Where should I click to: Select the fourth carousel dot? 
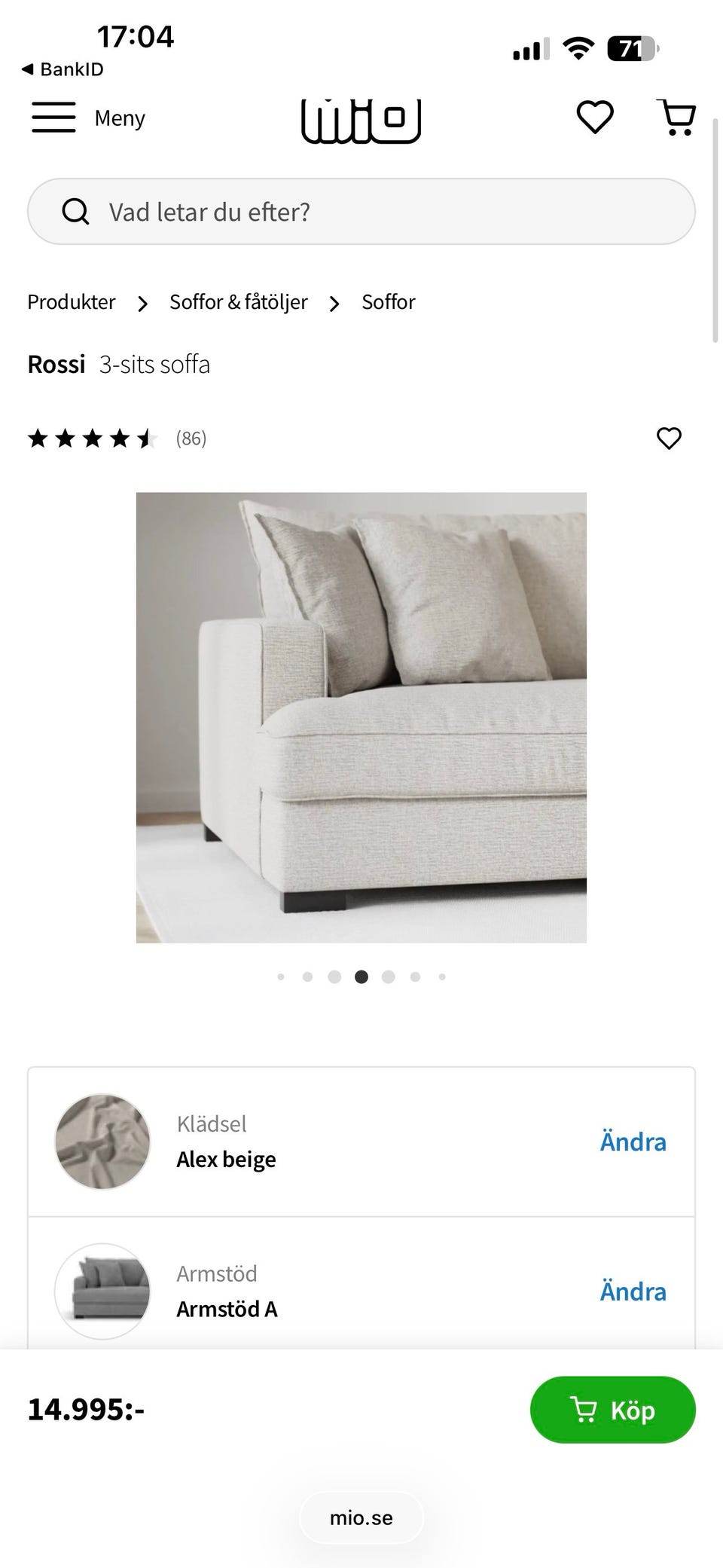coord(361,977)
